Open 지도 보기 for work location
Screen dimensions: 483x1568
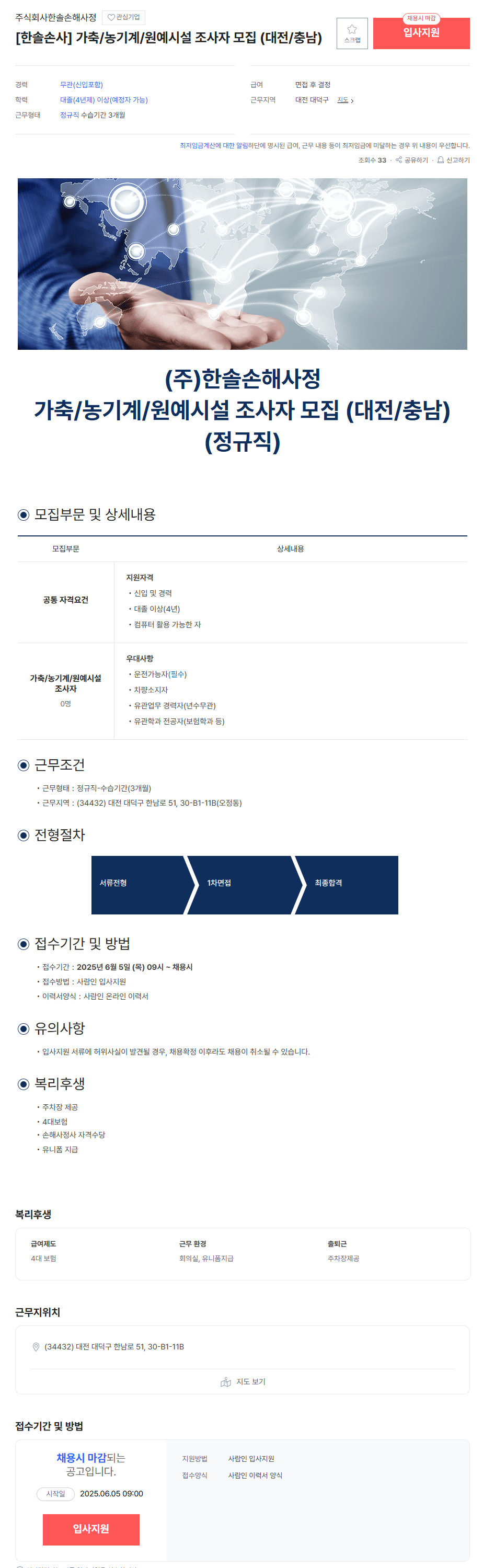(x=243, y=1382)
